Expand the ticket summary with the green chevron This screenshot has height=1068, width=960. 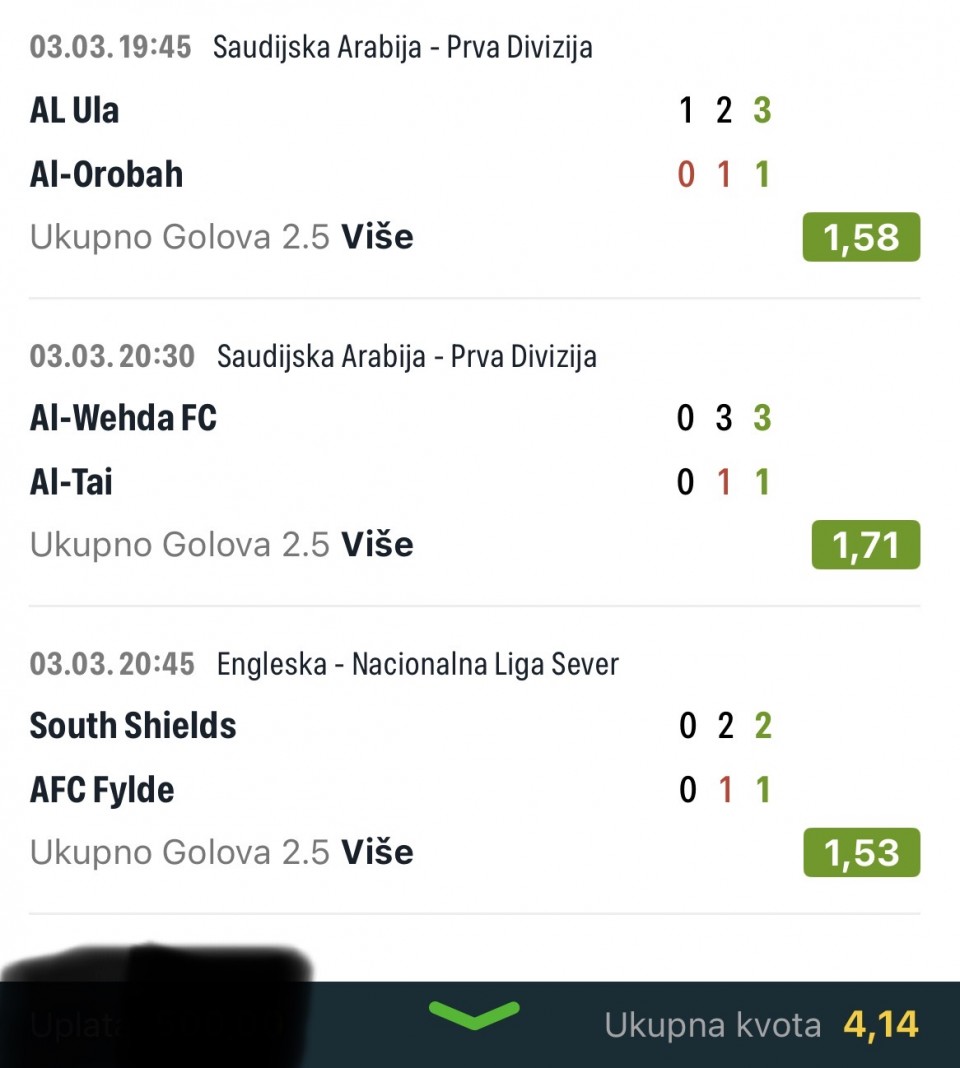(x=474, y=1016)
